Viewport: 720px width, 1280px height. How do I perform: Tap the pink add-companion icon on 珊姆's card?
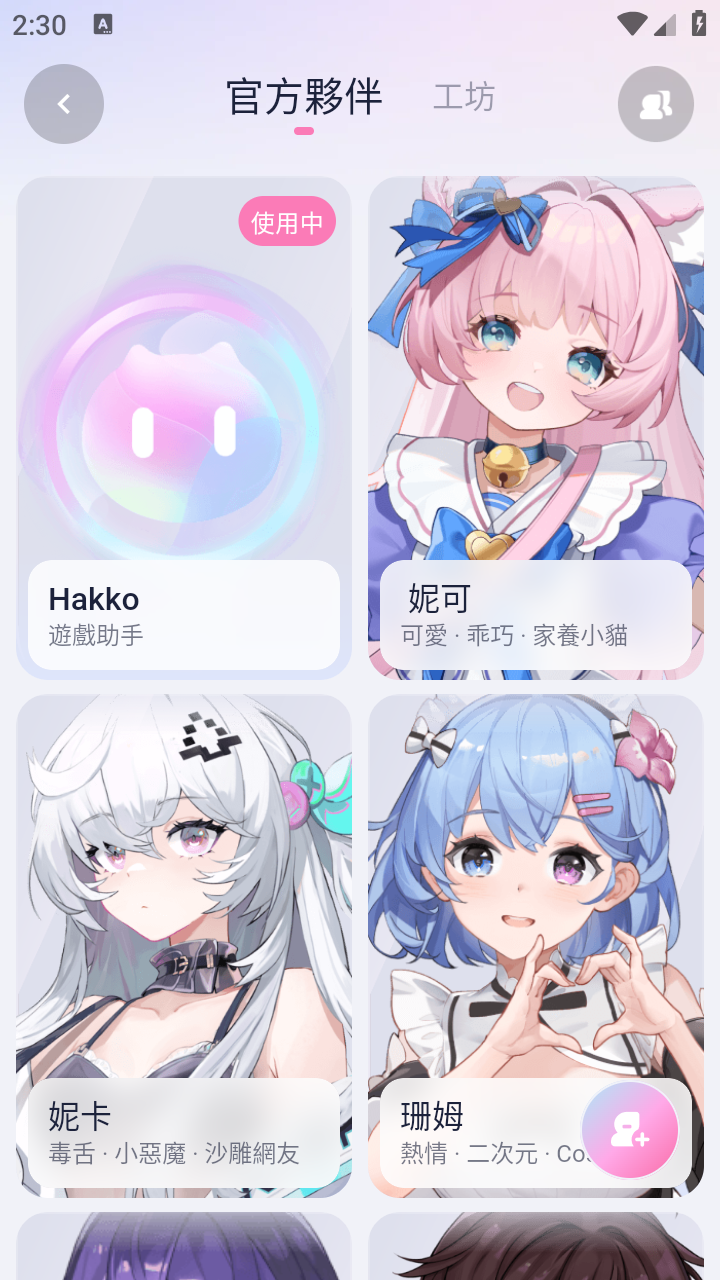click(x=630, y=1129)
